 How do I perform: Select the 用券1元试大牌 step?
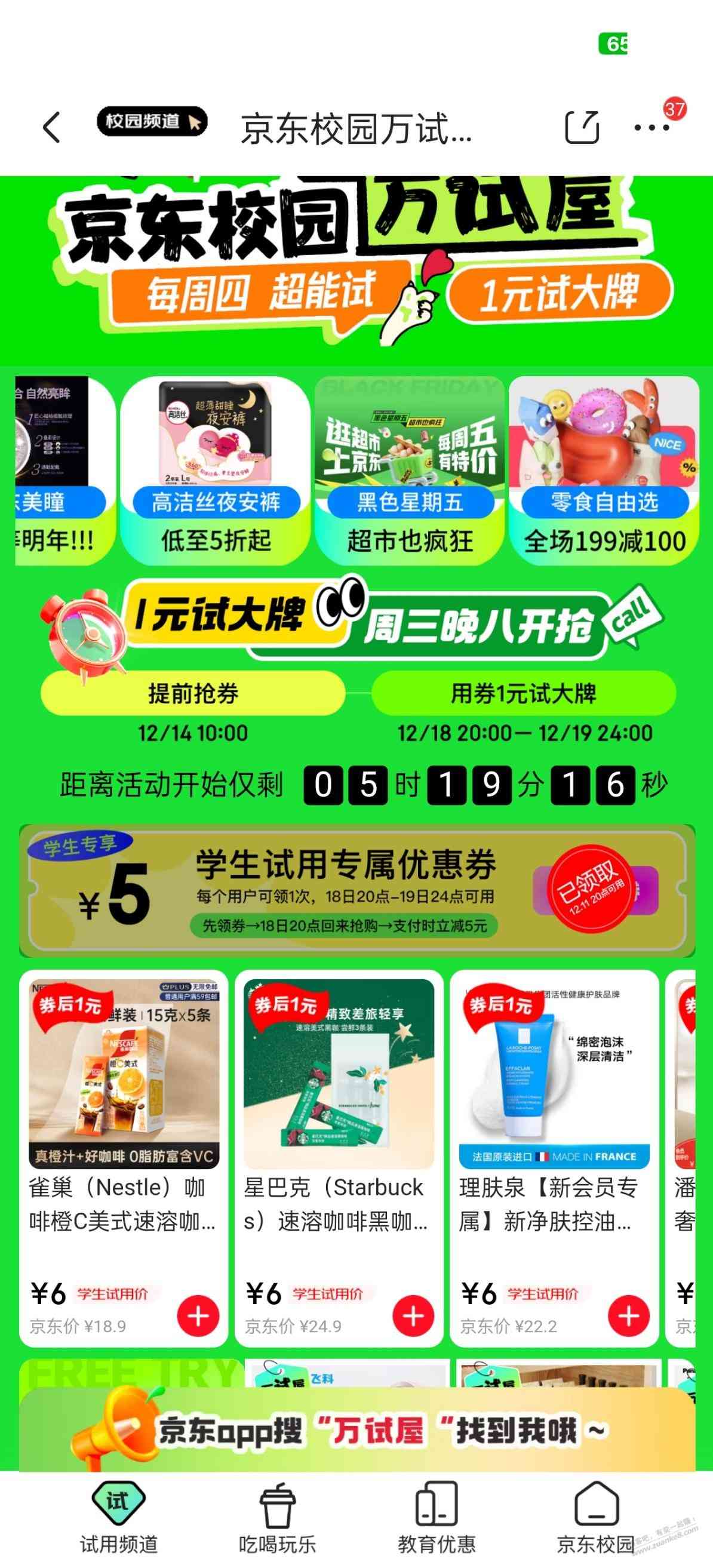[x=524, y=693]
